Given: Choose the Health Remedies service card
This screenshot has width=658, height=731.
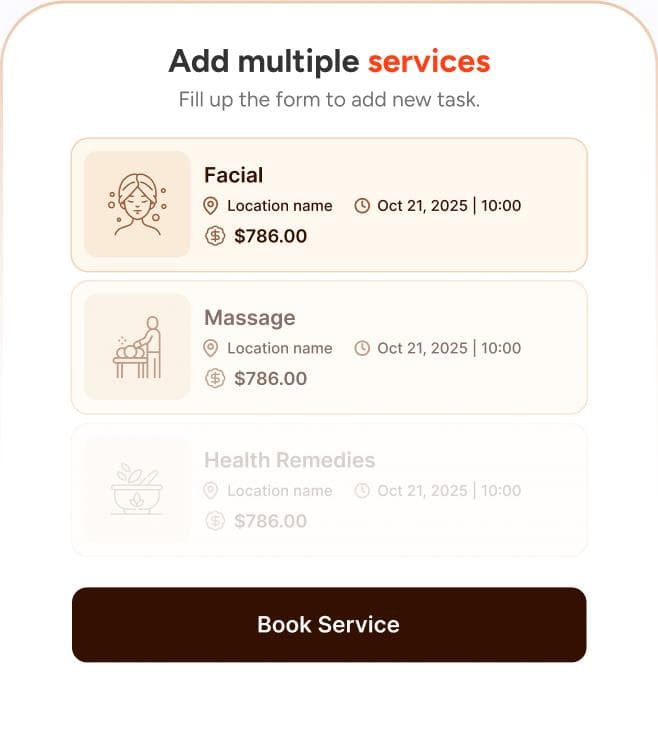Looking at the screenshot, I should (328, 489).
